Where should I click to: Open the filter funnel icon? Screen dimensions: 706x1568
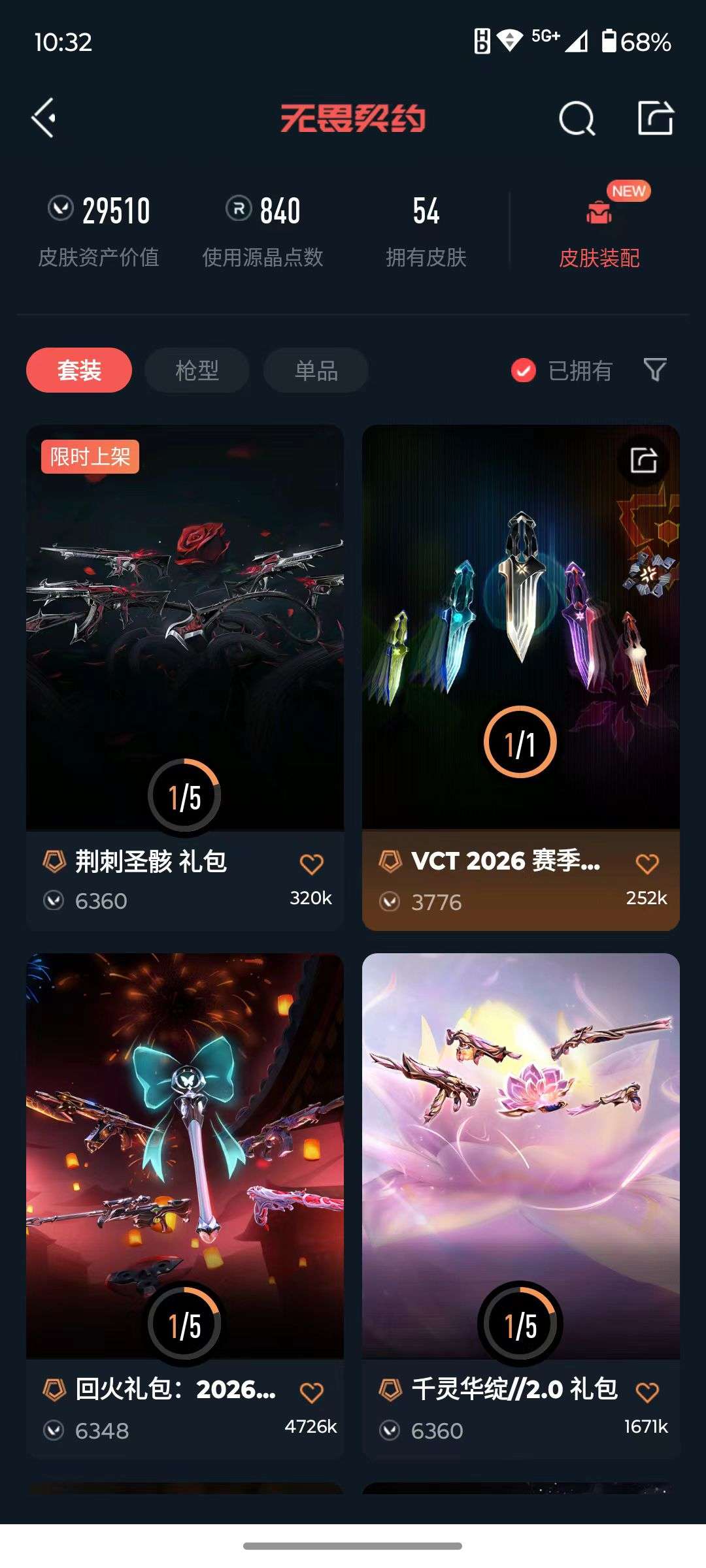656,370
